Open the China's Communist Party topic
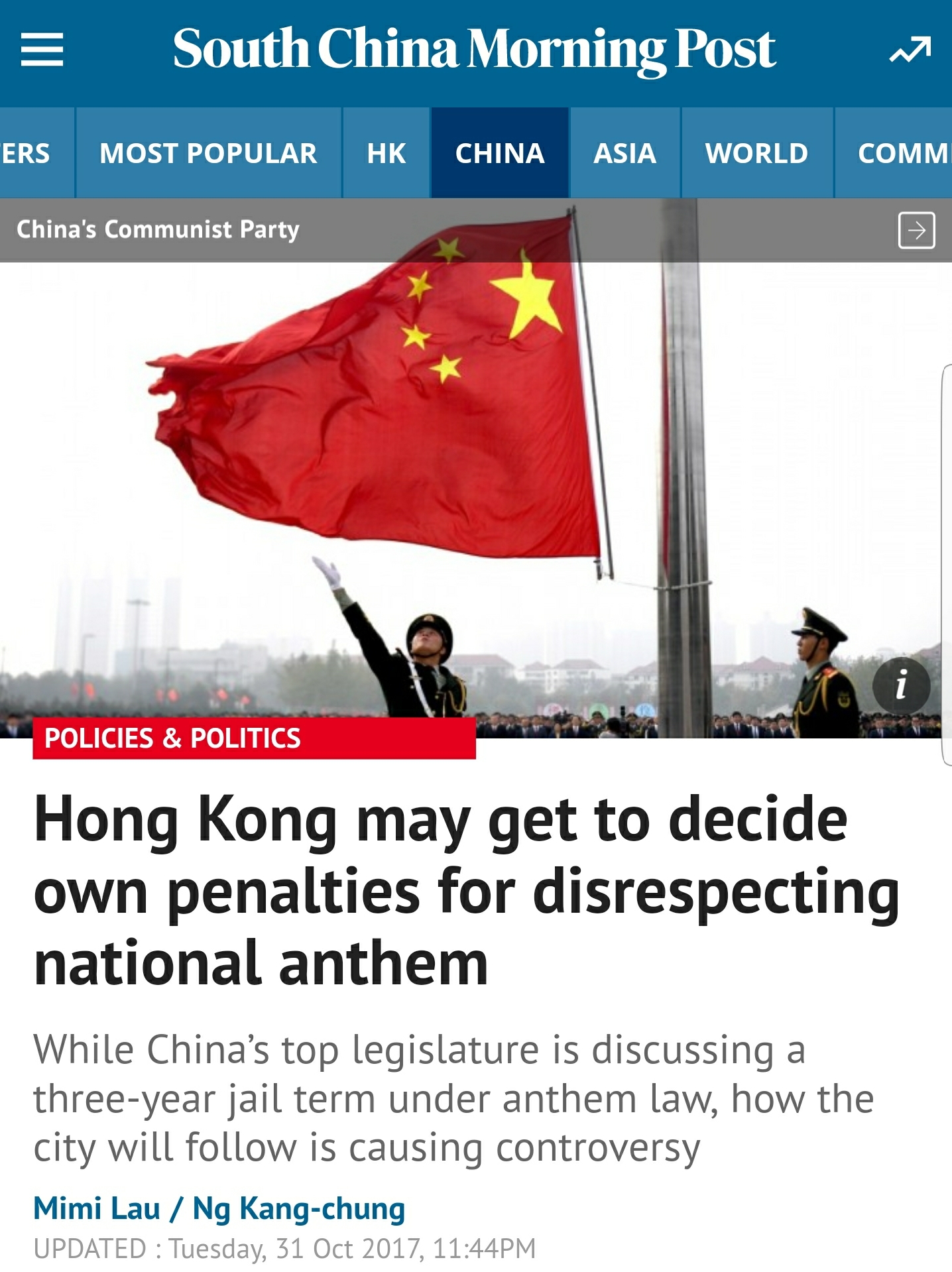Screen dimensions: 952x1272 pos(158,229)
